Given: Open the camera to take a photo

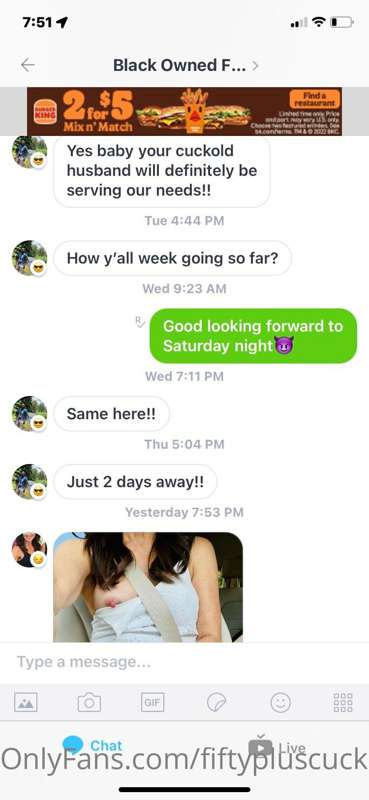Looking at the screenshot, I should 89,702.
